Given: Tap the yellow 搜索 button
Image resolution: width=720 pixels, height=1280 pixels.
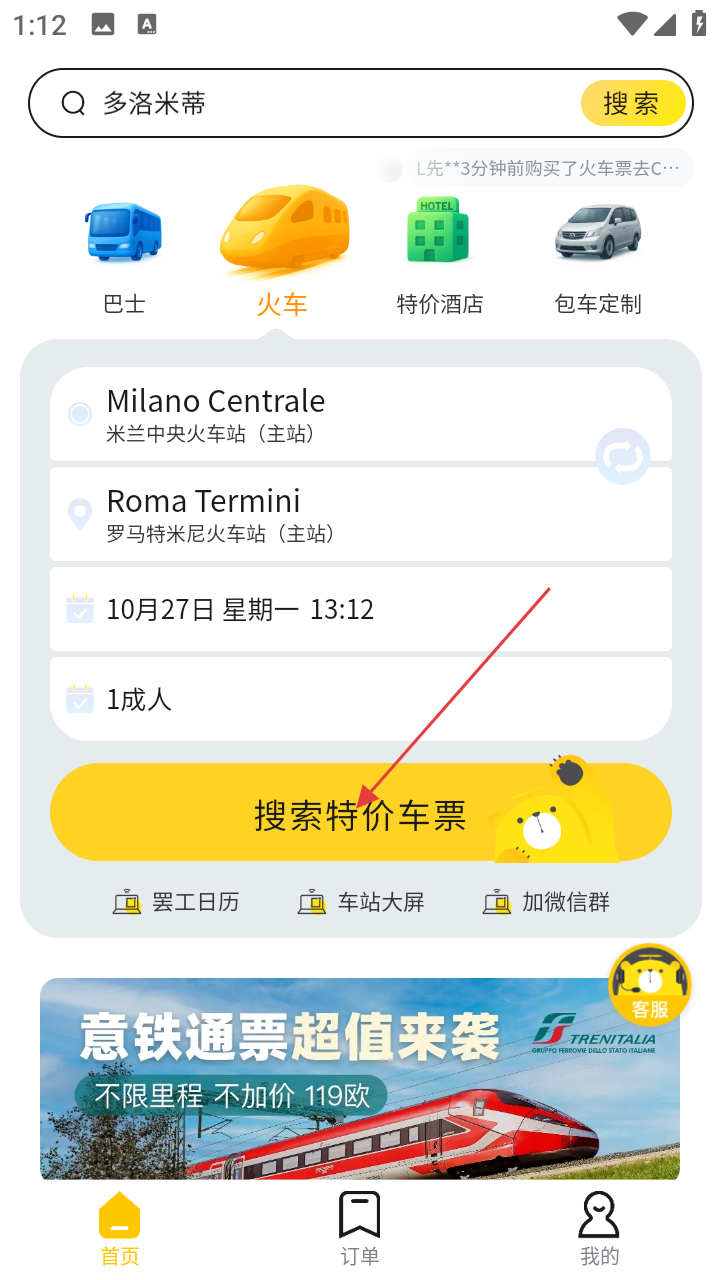Looking at the screenshot, I should 632,103.
